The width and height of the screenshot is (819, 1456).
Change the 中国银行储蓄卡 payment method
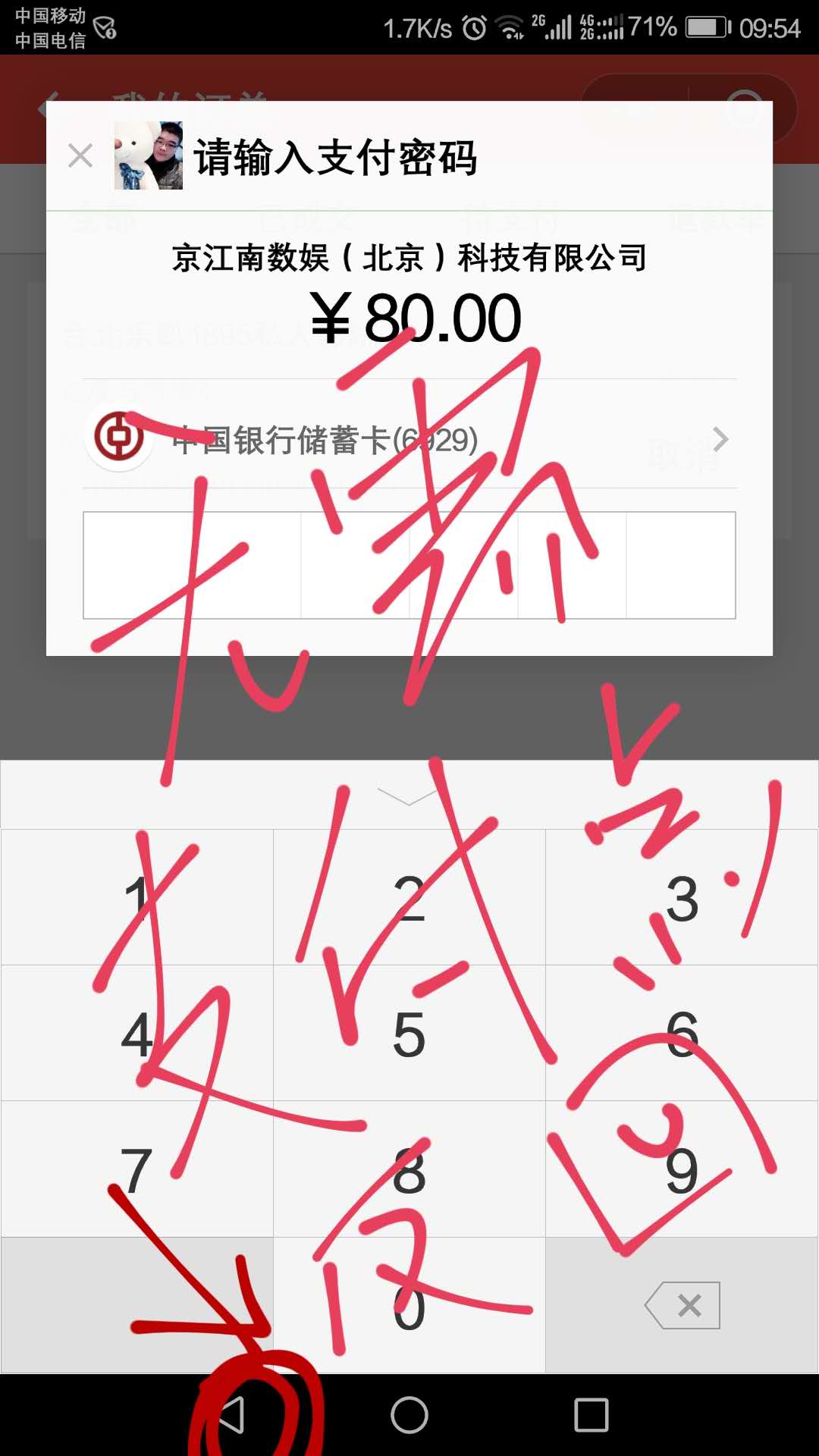point(409,439)
